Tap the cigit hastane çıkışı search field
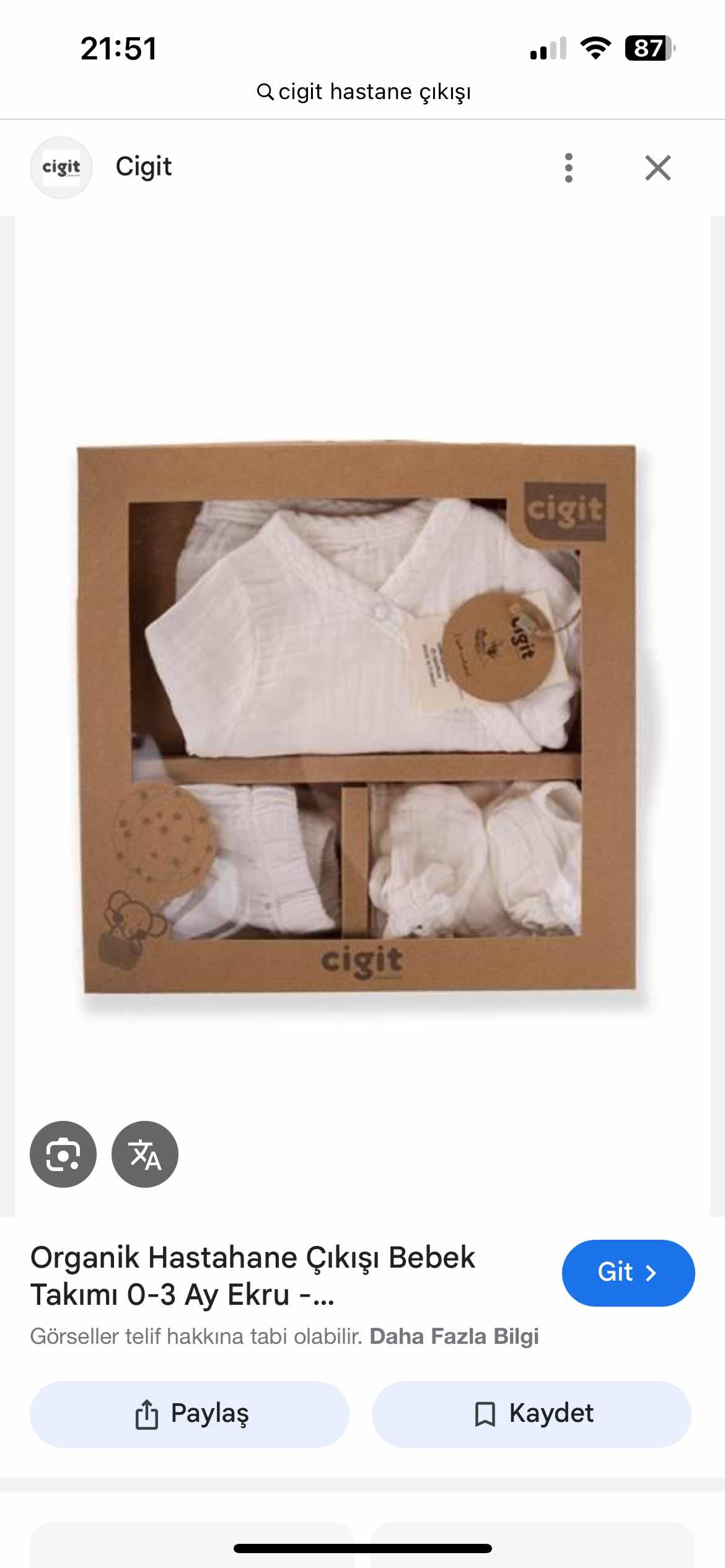Screen dimensions: 725x1568 click(363, 92)
